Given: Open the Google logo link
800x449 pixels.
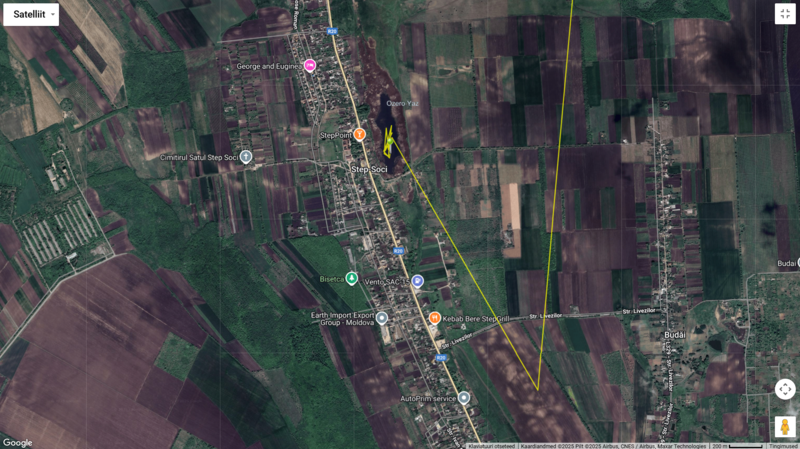Looking at the screenshot, I should pos(17,442).
